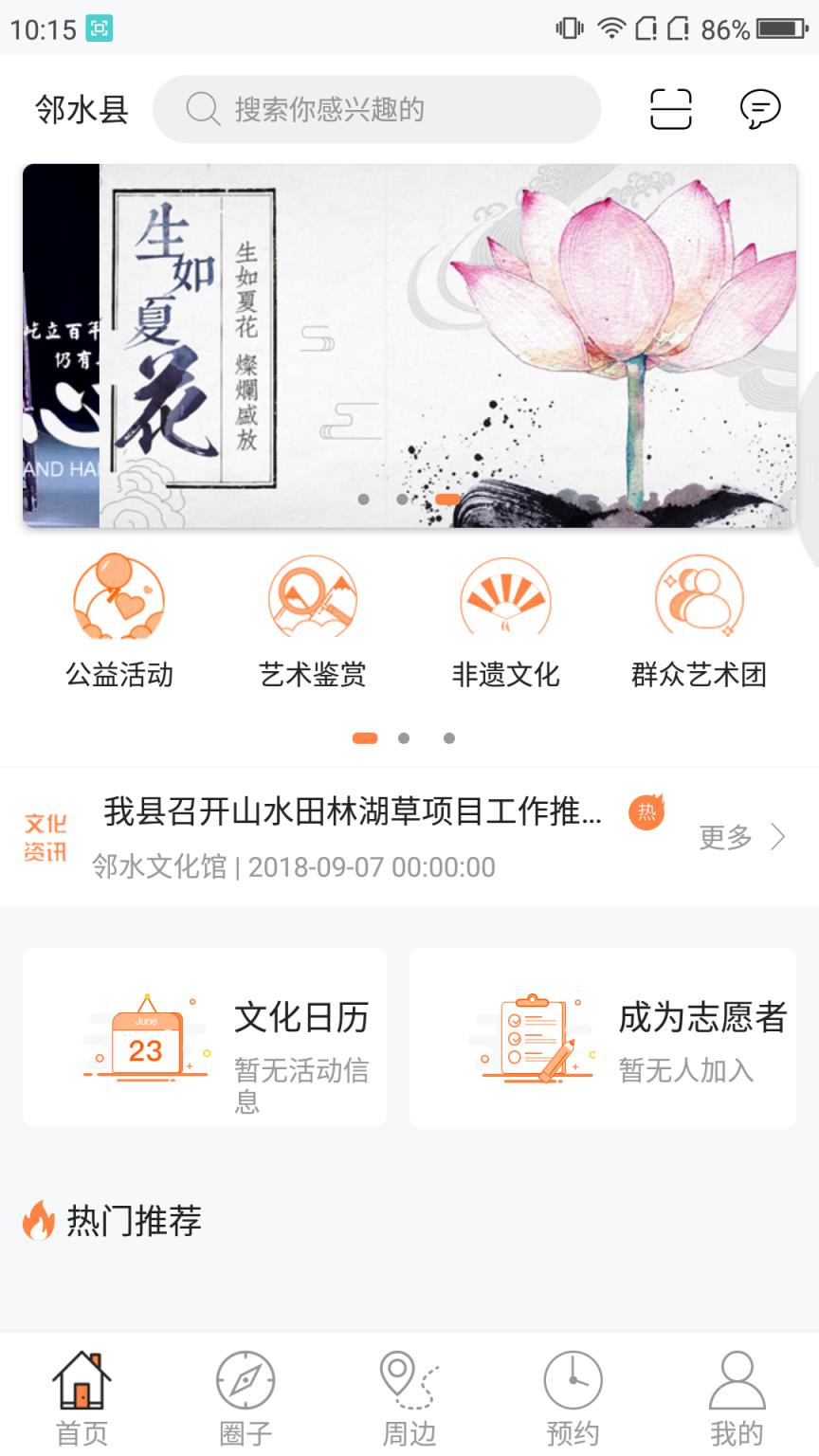
Task: Tap the 预约 clock icon
Action: click(x=573, y=1393)
